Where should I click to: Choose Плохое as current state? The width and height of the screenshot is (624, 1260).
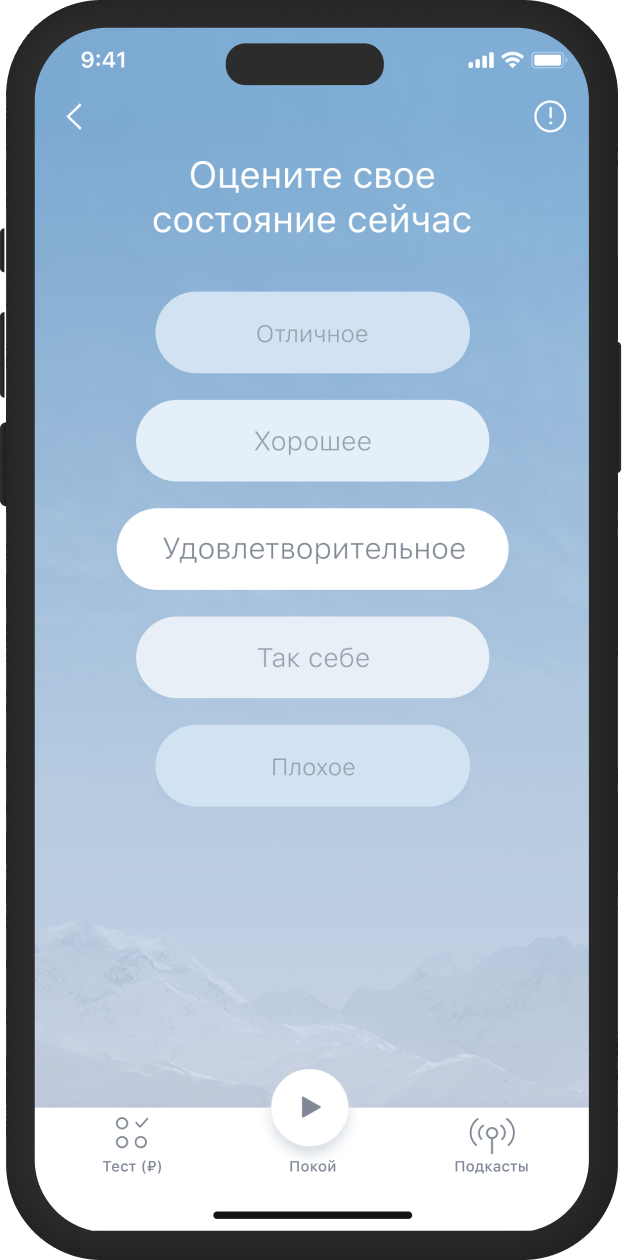(312, 766)
